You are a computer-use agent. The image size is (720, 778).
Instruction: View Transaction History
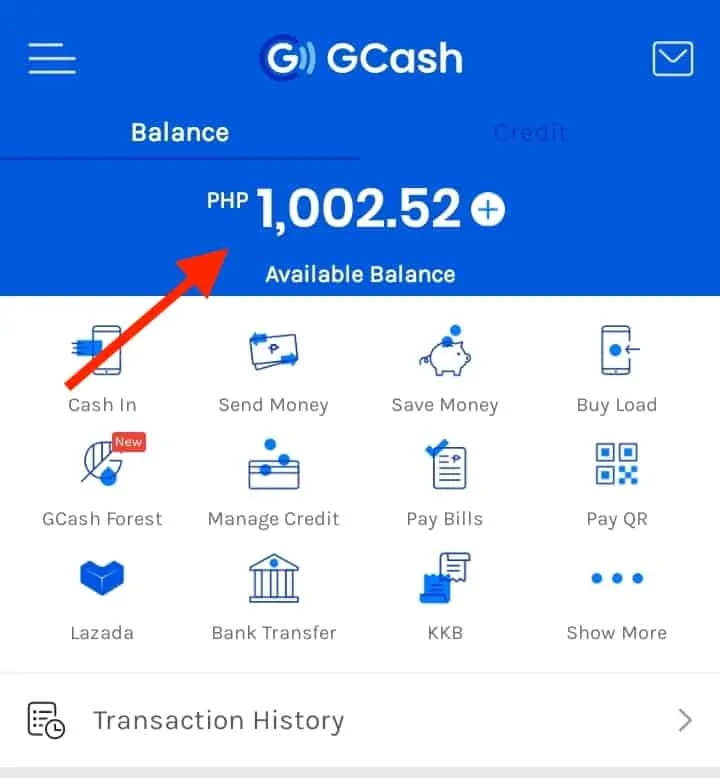click(360, 720)
